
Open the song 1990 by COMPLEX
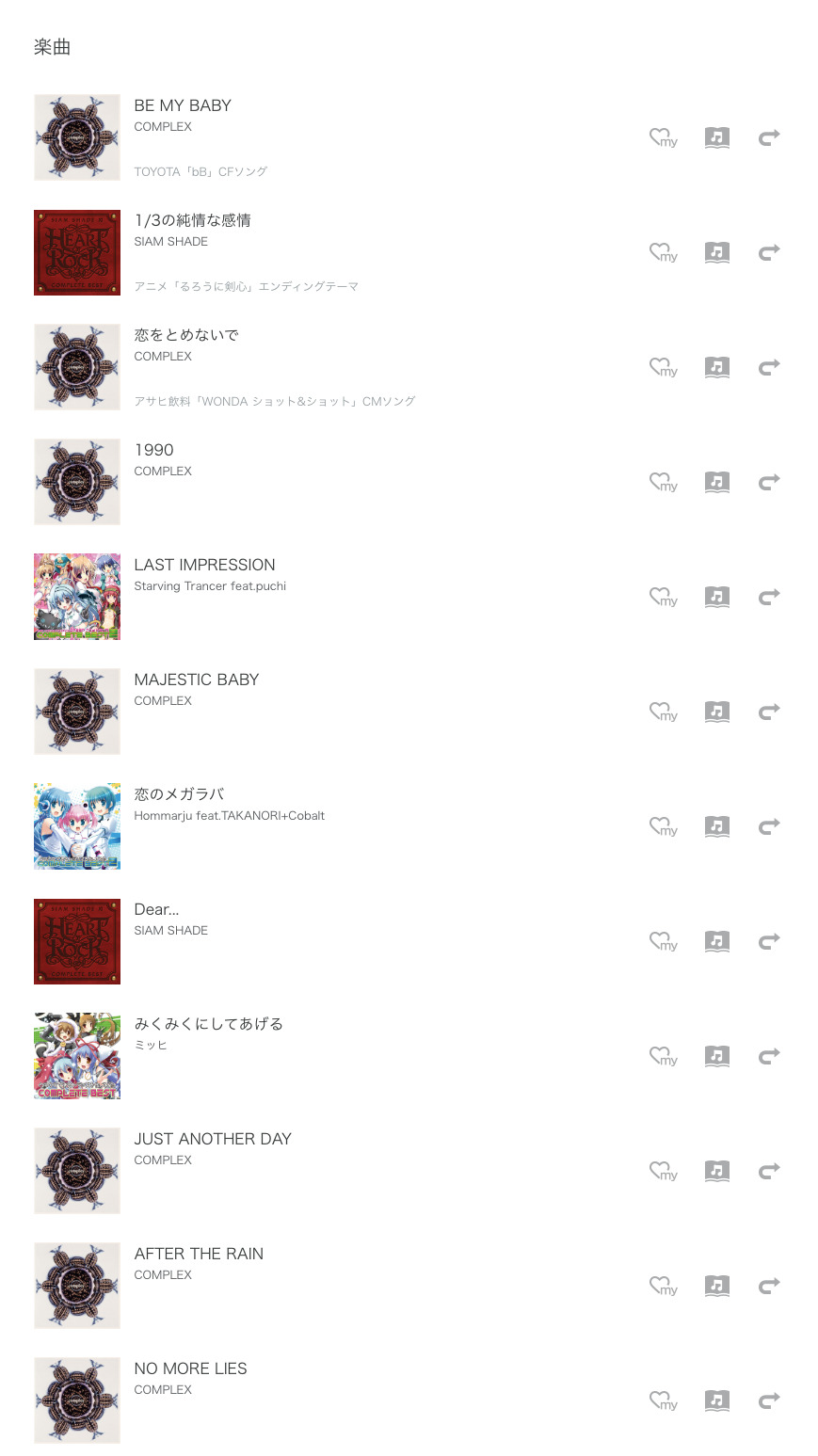[153, 450]
